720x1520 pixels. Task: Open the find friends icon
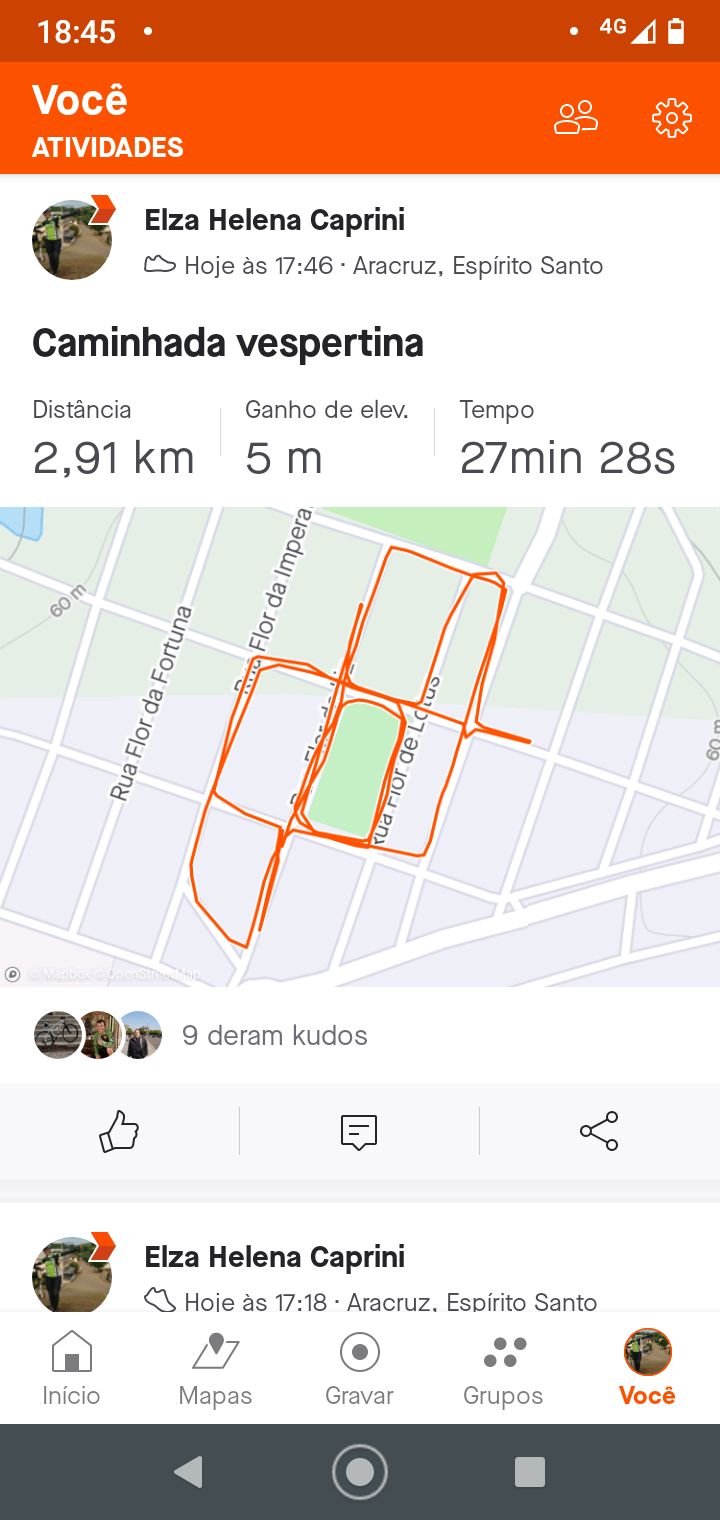click(x=576, y=118)
